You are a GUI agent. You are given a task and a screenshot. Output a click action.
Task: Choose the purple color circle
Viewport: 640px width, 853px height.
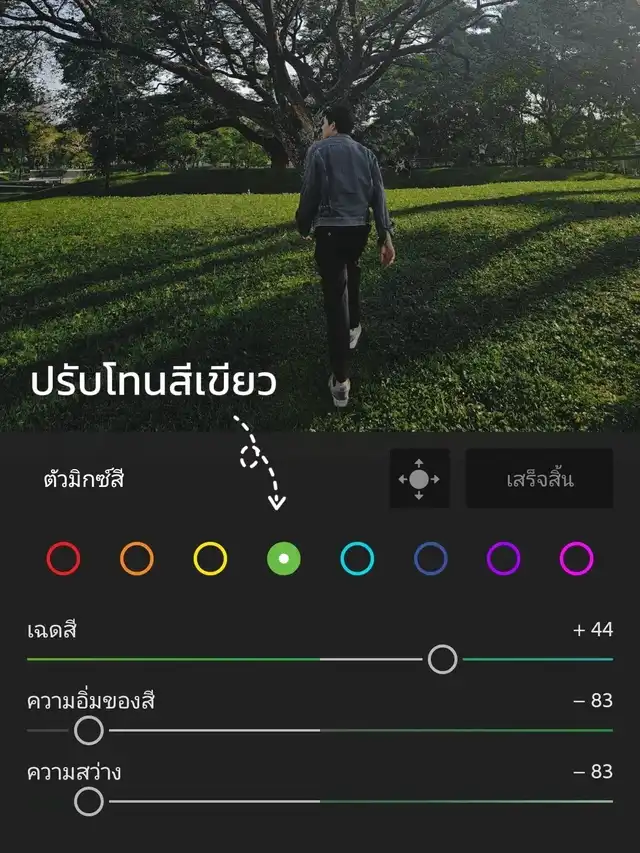[503, 558]
